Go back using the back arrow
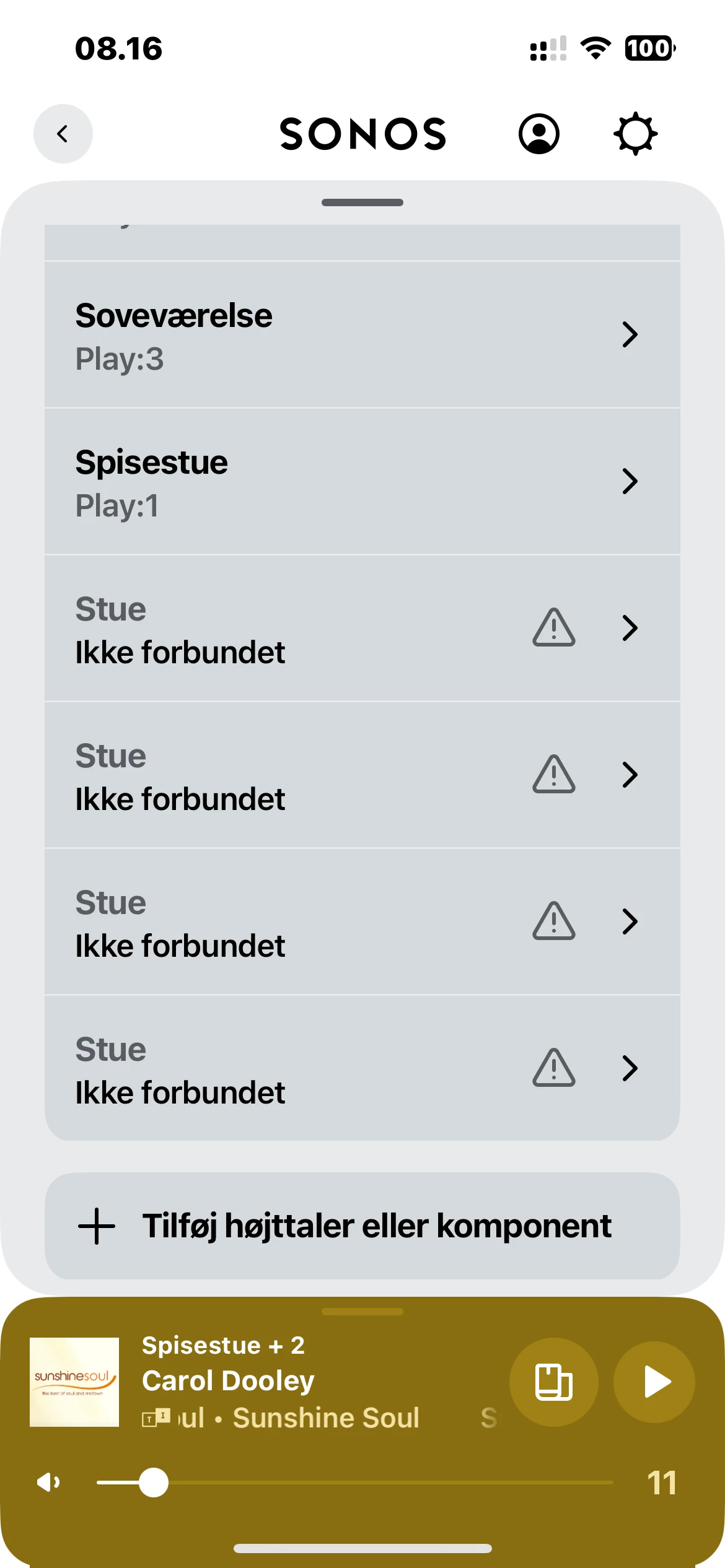Viewport: 725px width, 1568px height. tap(63, 134)
